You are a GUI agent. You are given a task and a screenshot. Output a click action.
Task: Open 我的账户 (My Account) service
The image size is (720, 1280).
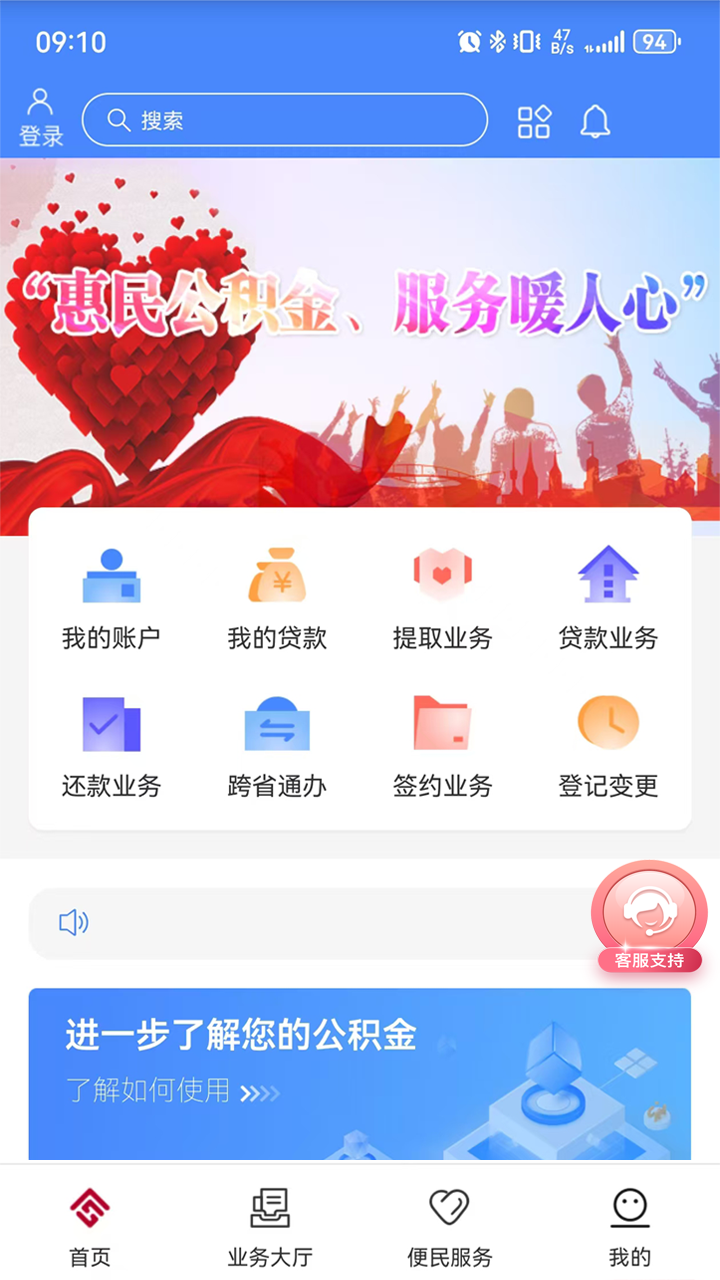pos(111,594)
